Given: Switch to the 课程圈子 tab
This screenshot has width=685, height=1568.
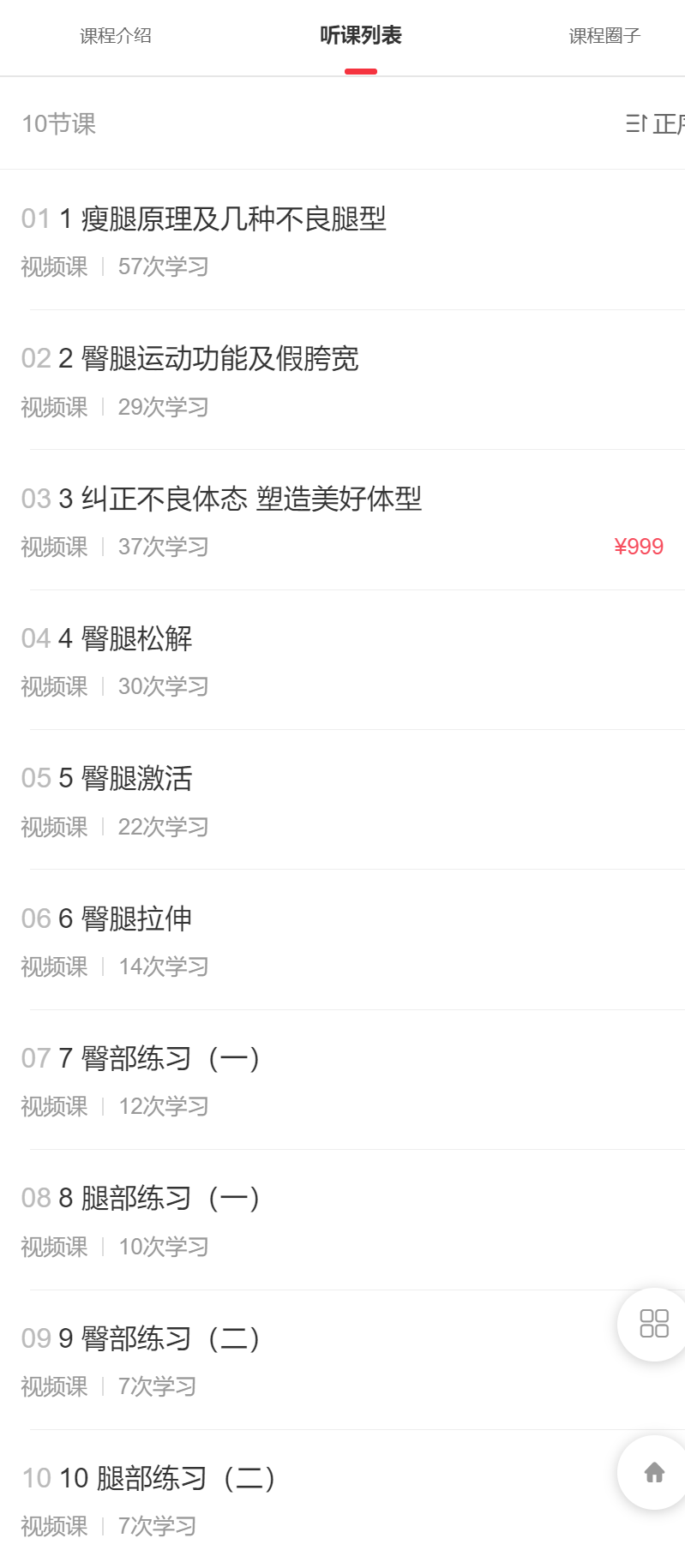Looking at the screenshot, I should pos(604,36).
